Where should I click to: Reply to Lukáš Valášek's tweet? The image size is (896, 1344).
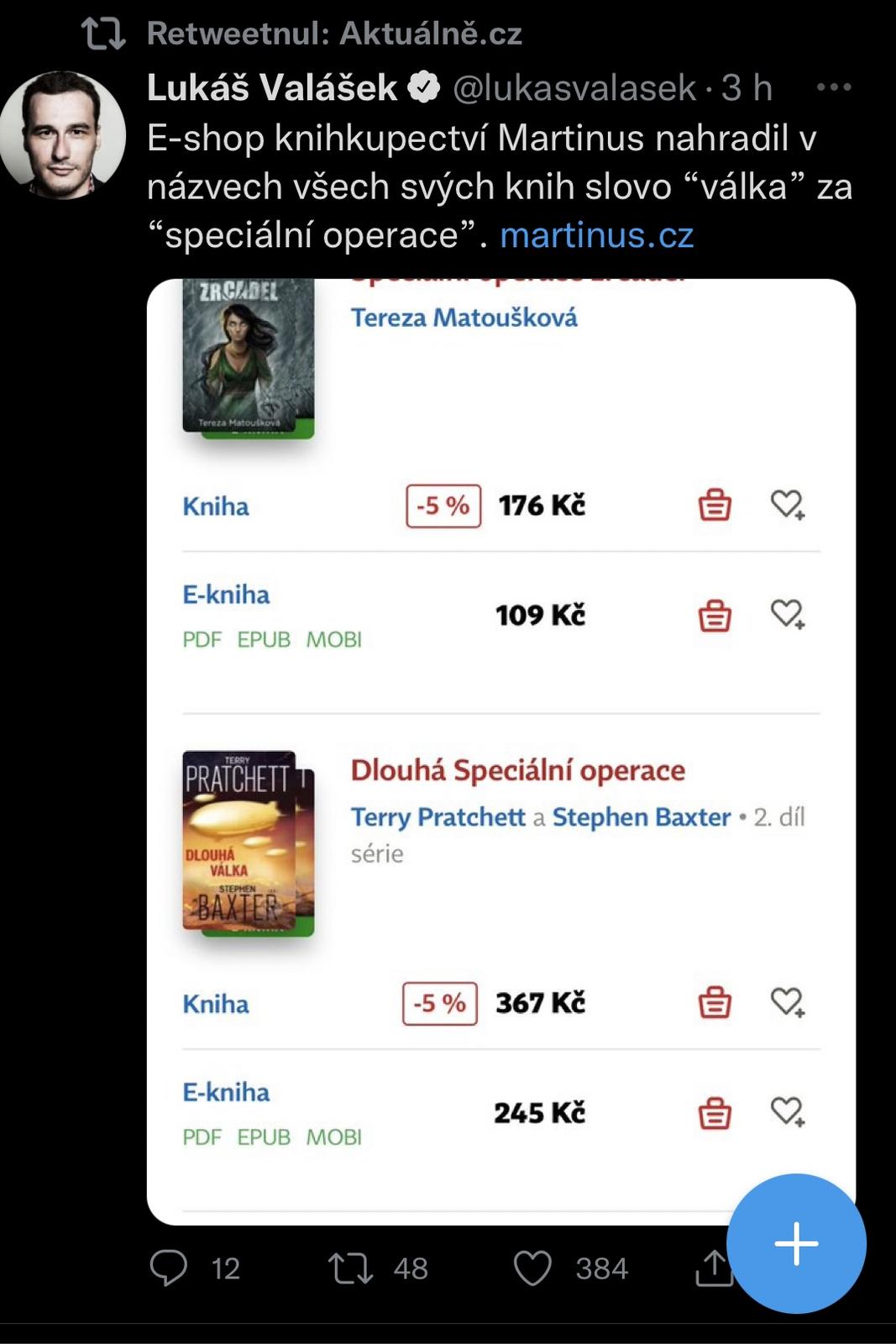(169, 1268)
